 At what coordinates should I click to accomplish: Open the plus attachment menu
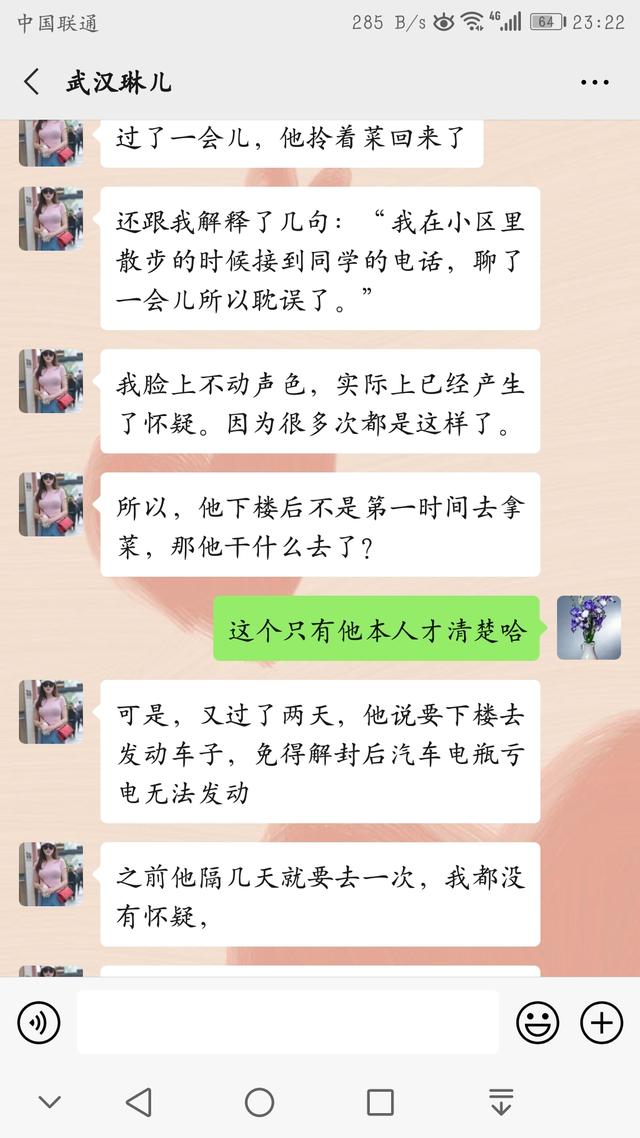coord(601,1022)
